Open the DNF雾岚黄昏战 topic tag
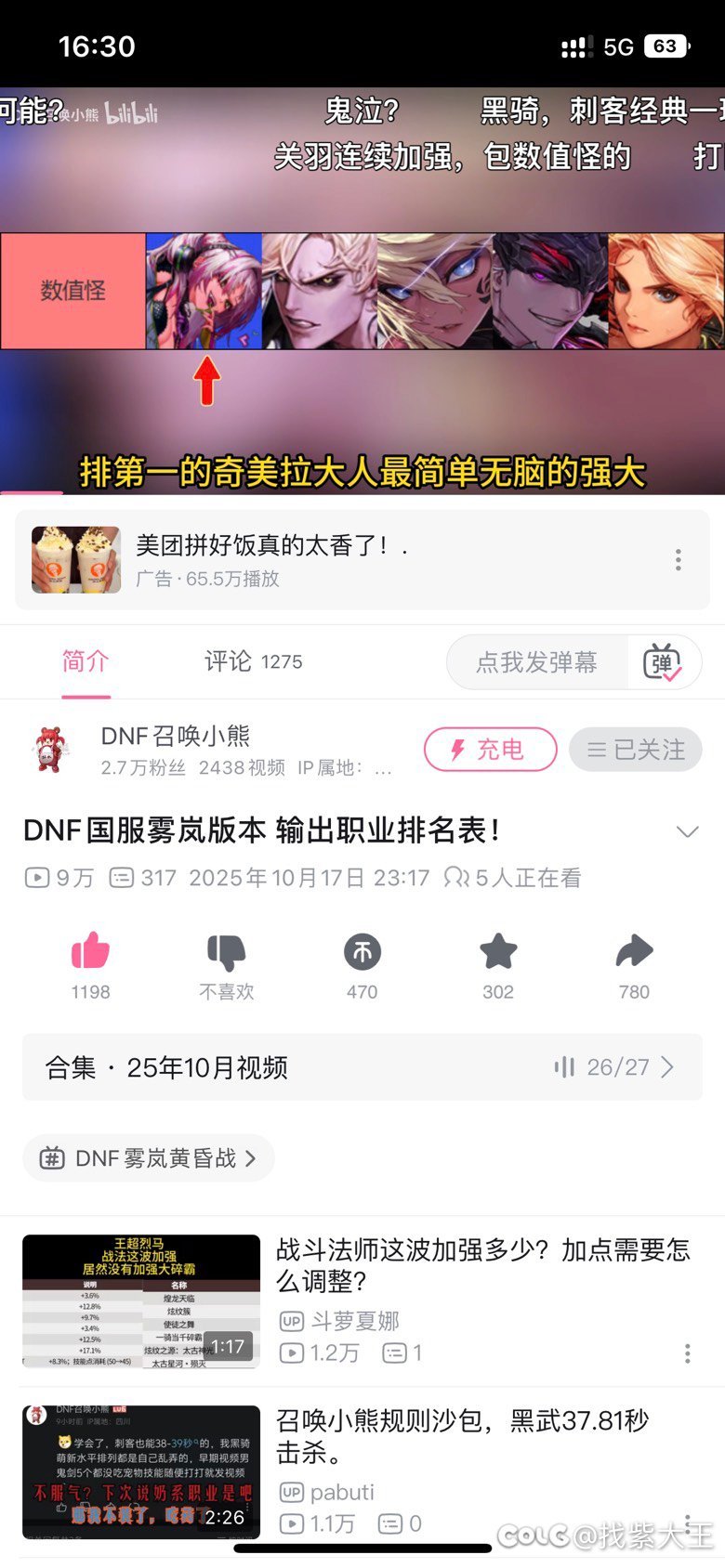Image resolution: width=725 pixels, height=1568 pixels. pos(149,1158)
